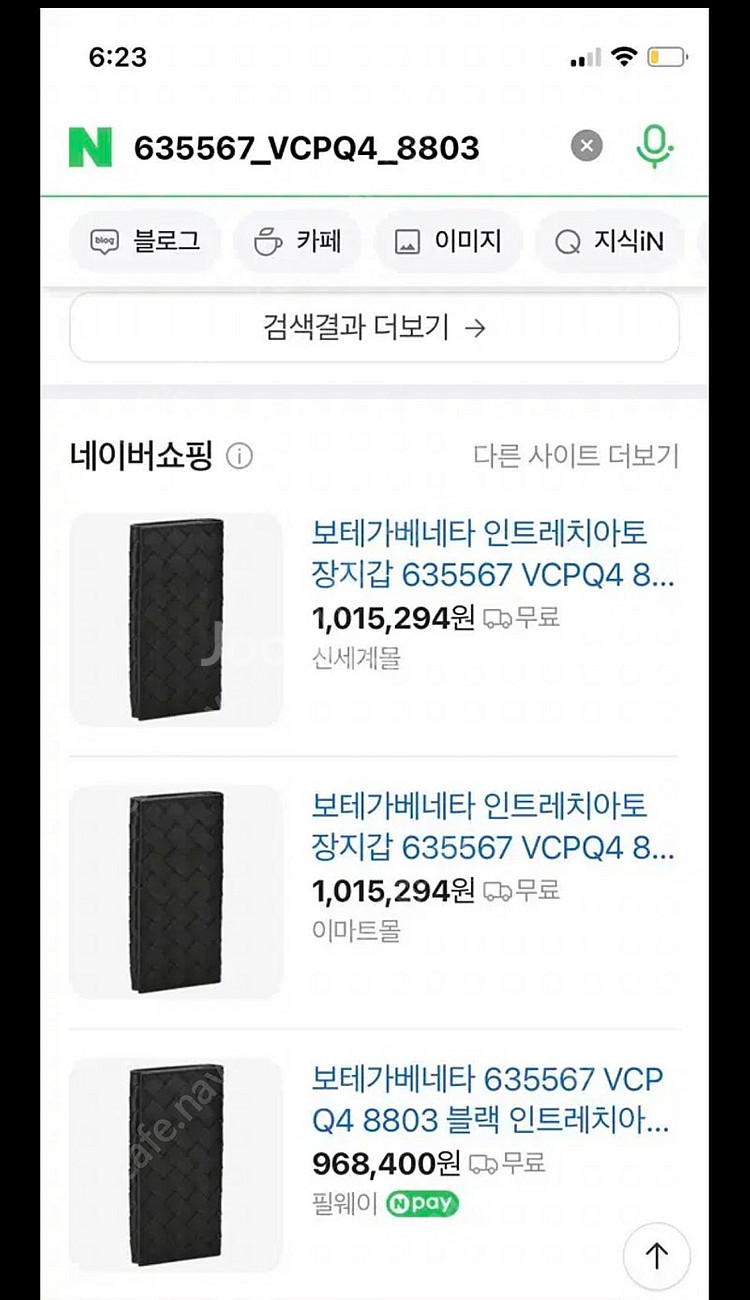Clear the search text with the X
This screenshot has width=750, height=1300.
(587, 147)
